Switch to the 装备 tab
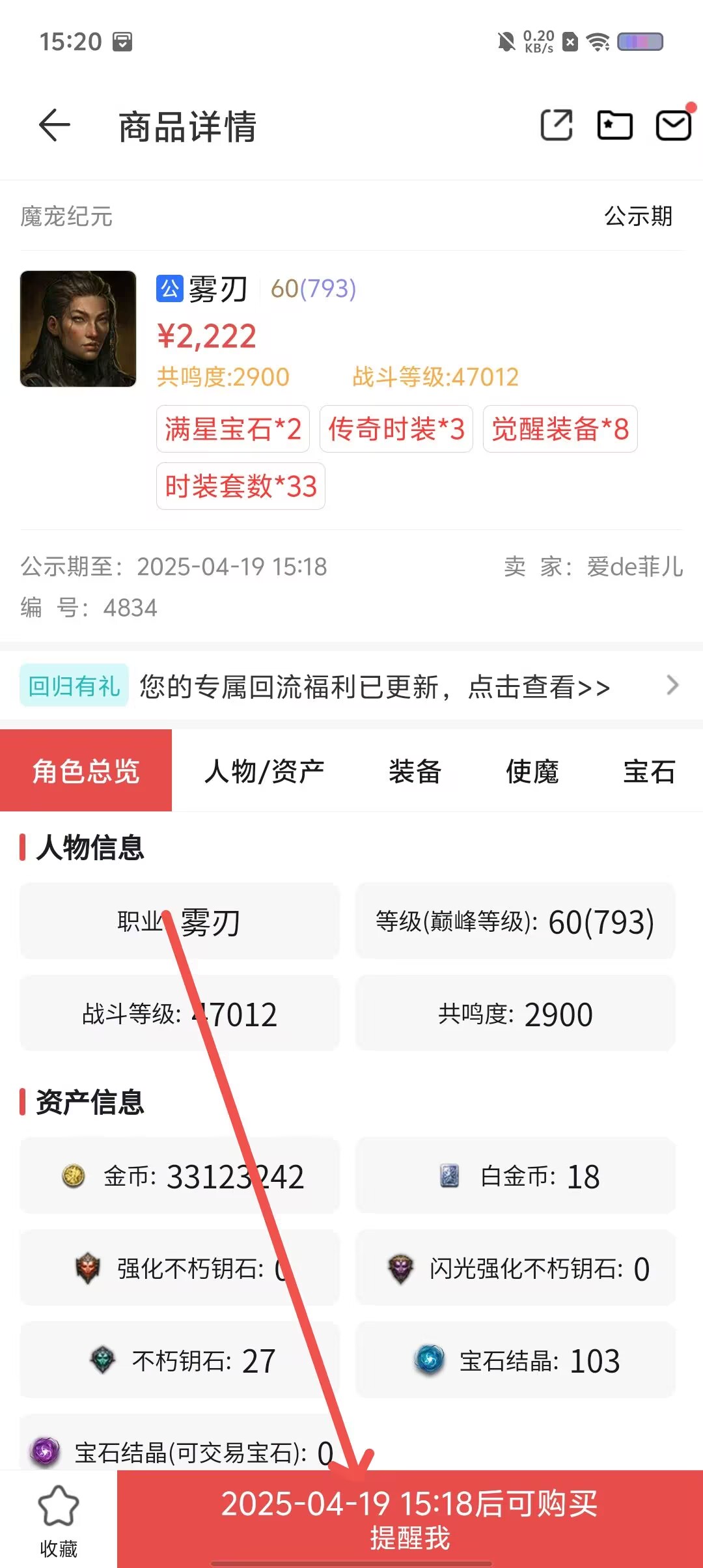Image resolution: width=703 pixels, height=1568 pixels. (415, 771)
